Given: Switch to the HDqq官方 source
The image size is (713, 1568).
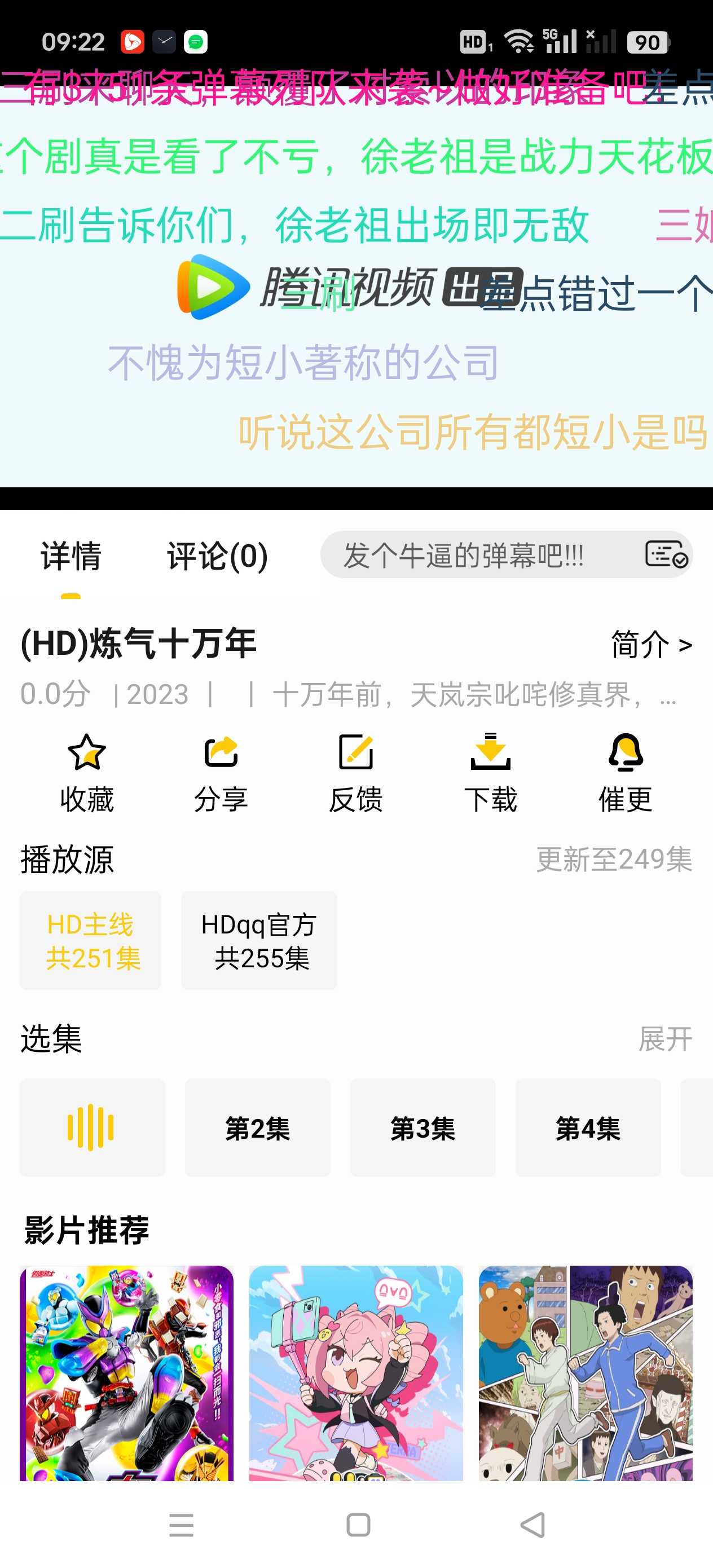Looking at the screenshot, I should (259, 940).
